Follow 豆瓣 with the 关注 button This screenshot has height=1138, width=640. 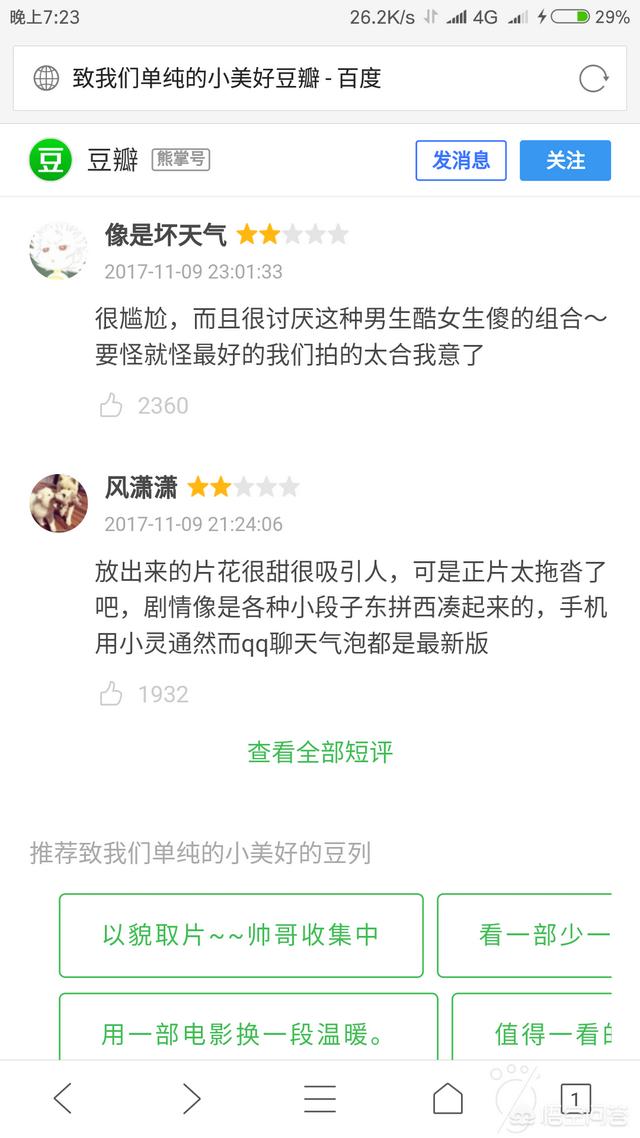565,160
